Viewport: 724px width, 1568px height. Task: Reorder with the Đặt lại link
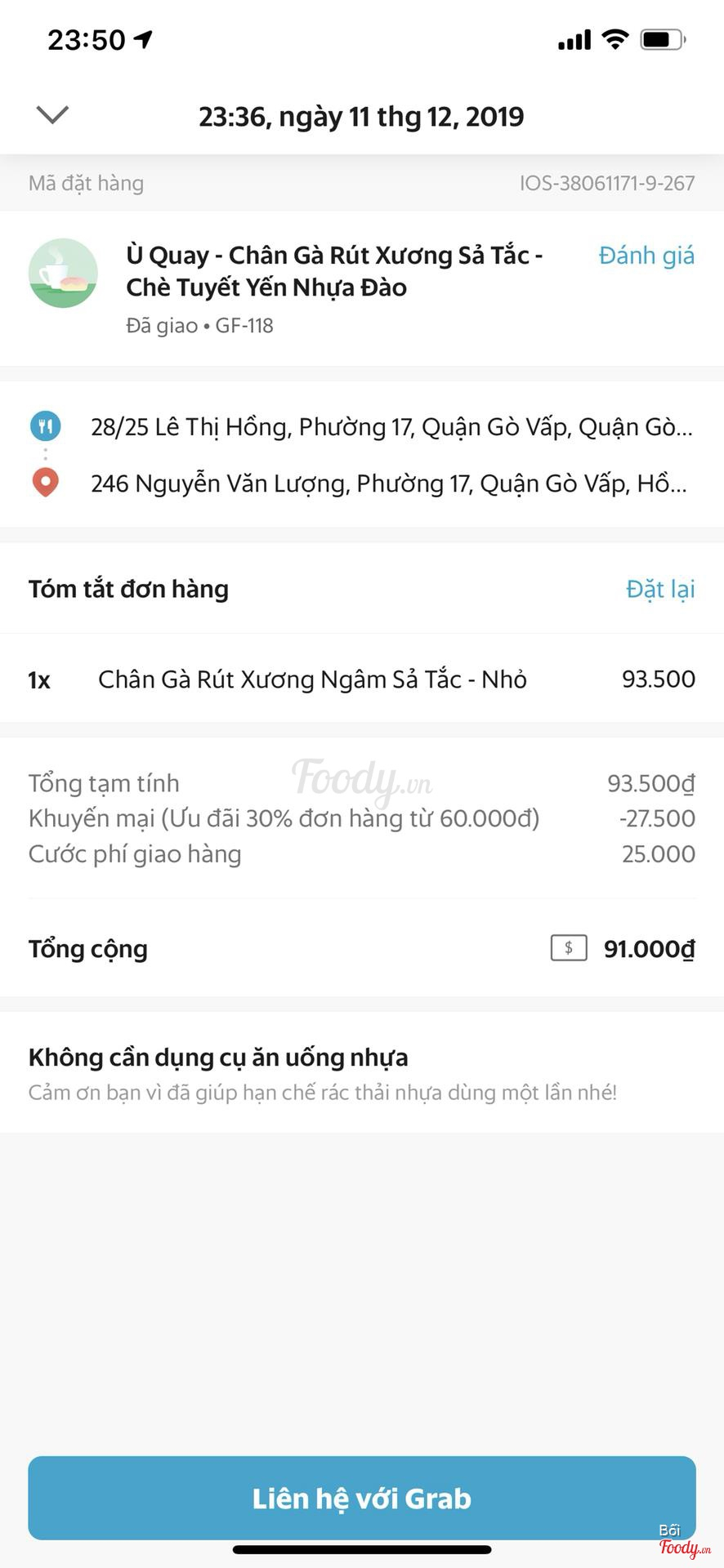659,589
